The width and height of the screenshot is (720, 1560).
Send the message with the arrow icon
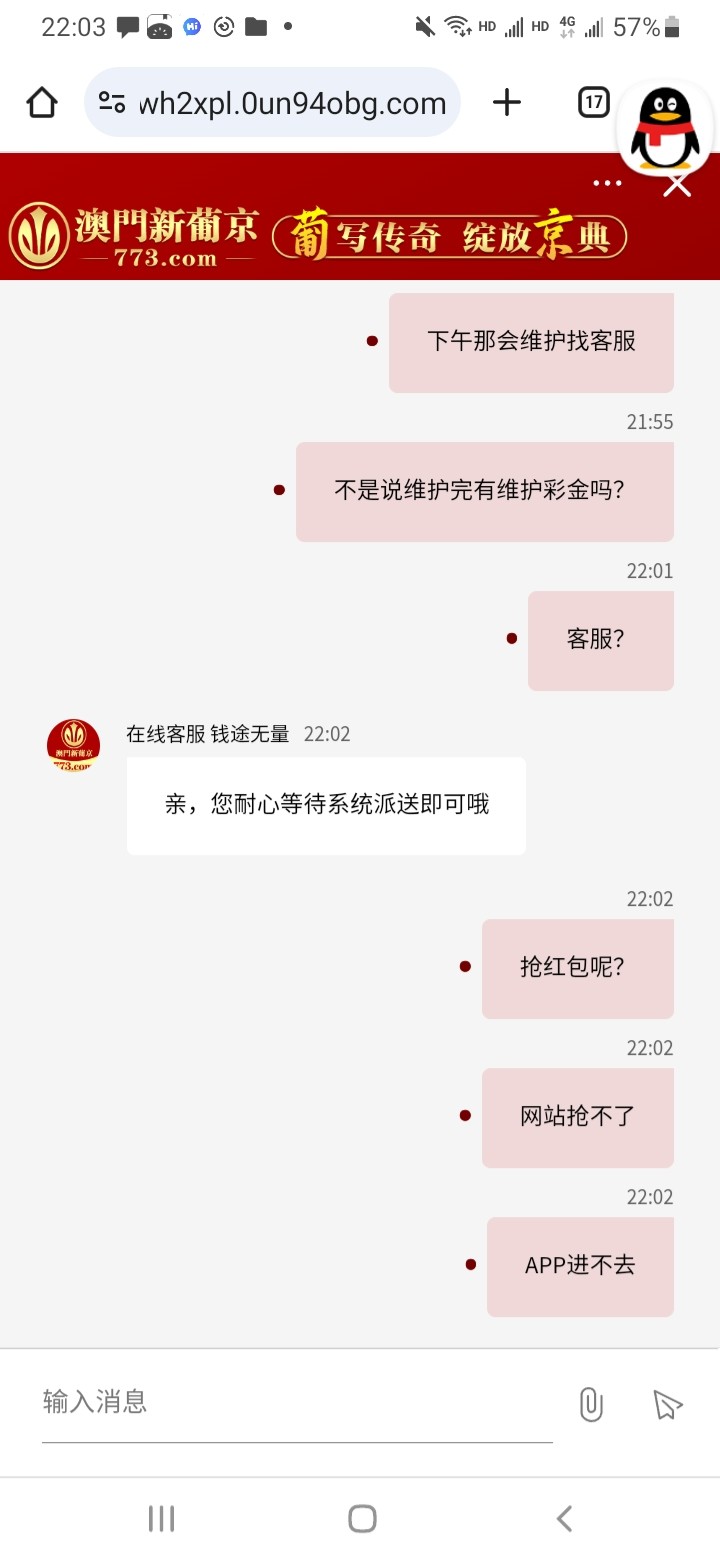tap(667, 1404)
